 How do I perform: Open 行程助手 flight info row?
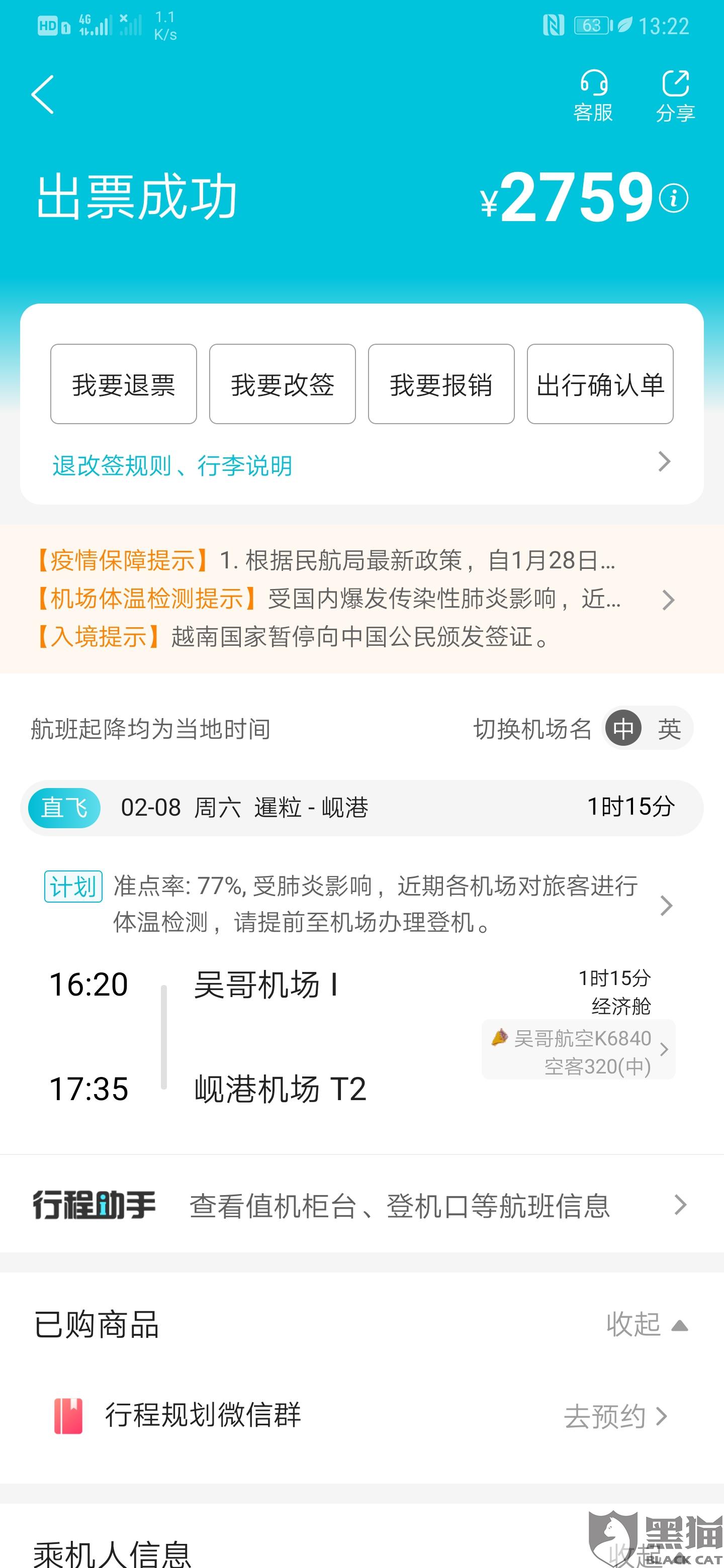coord(361,1205)
